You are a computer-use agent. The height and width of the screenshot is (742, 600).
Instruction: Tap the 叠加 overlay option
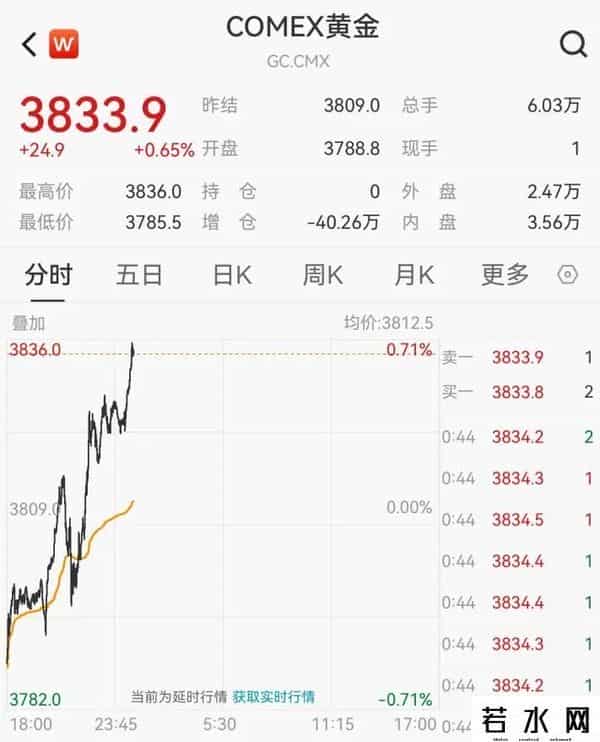[28, 323]
